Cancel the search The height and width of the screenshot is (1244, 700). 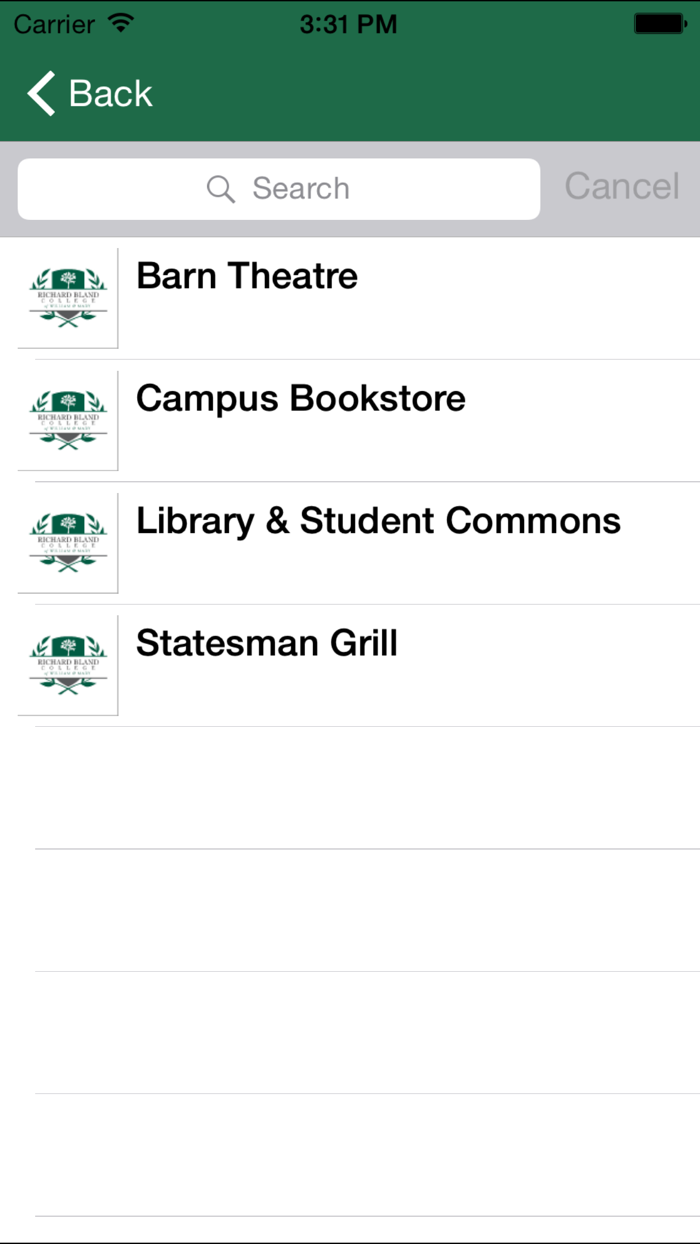point(621,187)
